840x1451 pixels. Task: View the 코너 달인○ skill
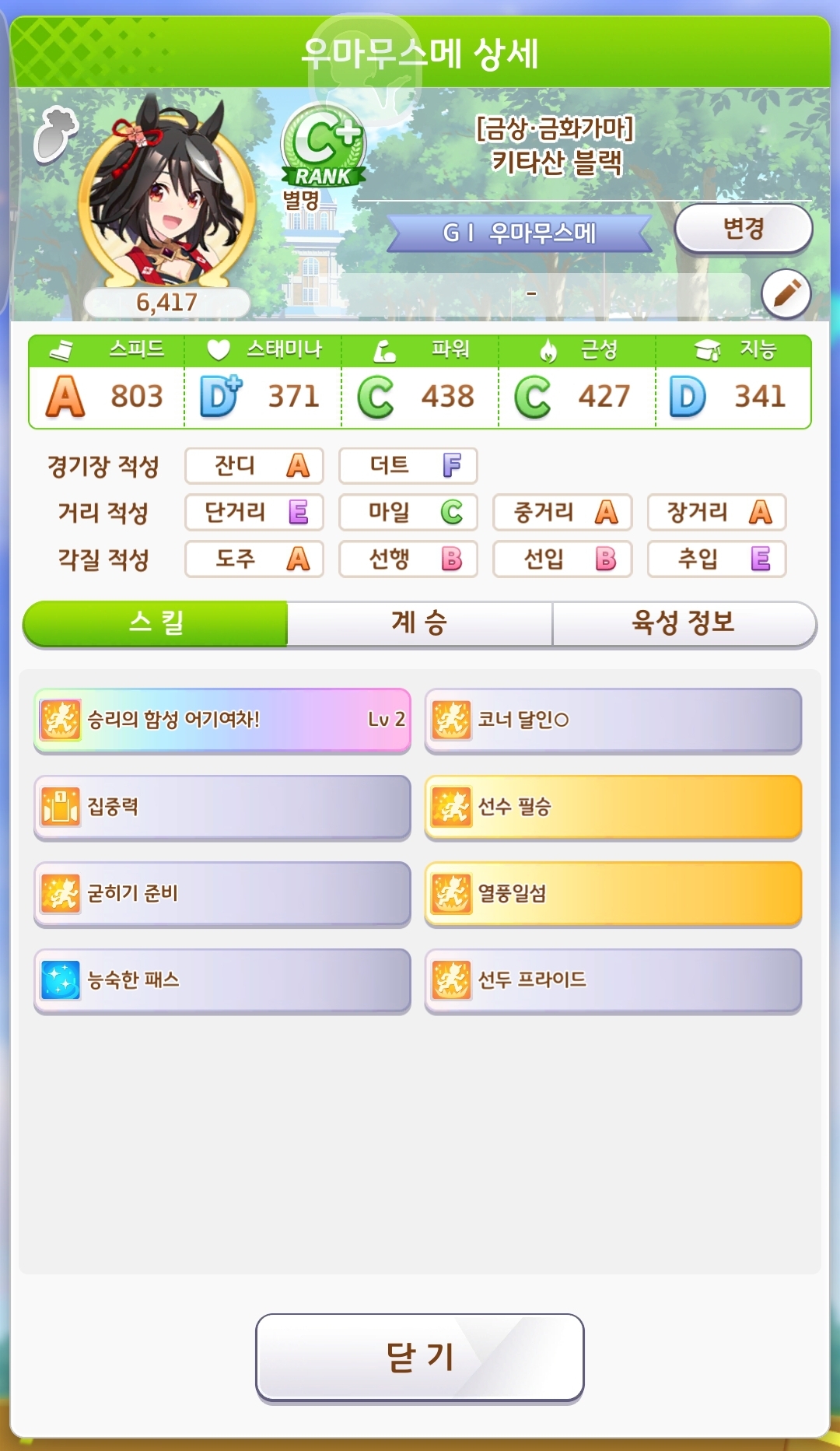click(613, 720)
